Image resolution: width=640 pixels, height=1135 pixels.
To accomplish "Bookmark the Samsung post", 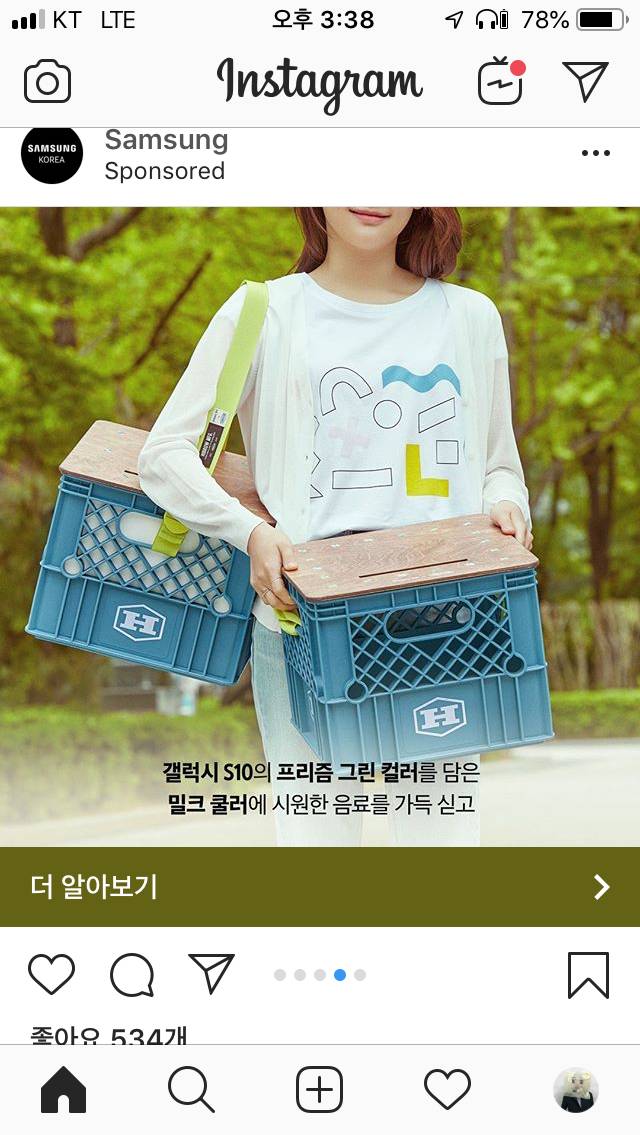I will pos(588,974).
